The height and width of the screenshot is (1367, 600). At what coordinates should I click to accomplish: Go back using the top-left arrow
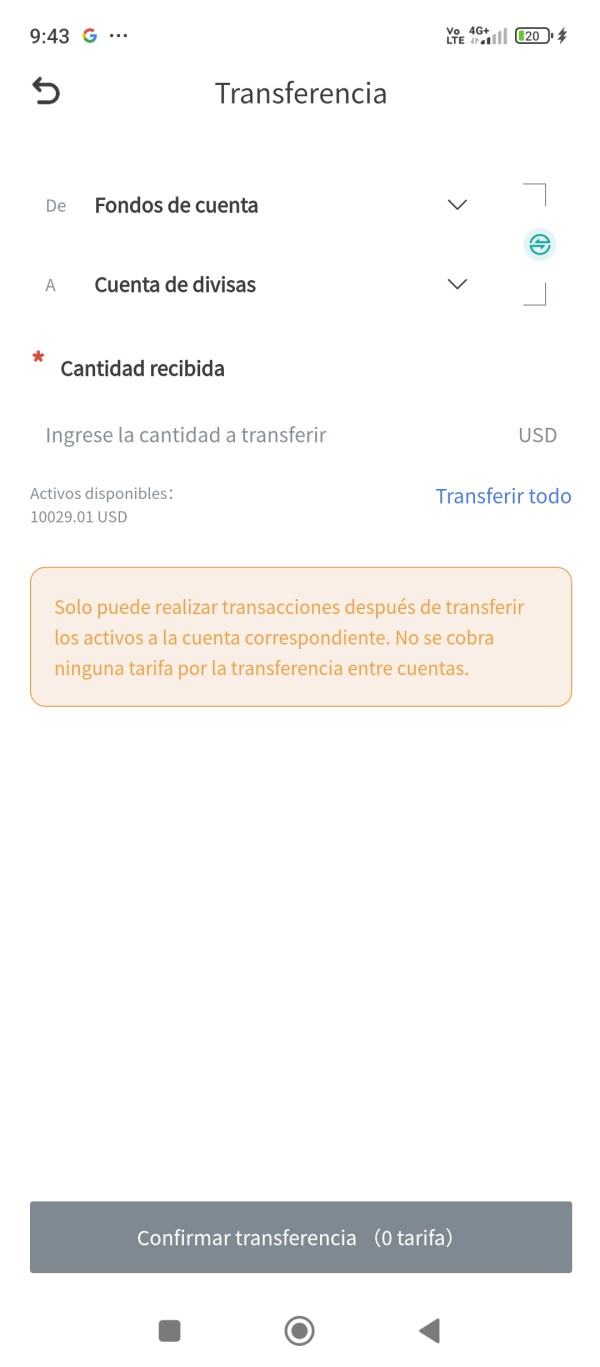tap(46, 93)
